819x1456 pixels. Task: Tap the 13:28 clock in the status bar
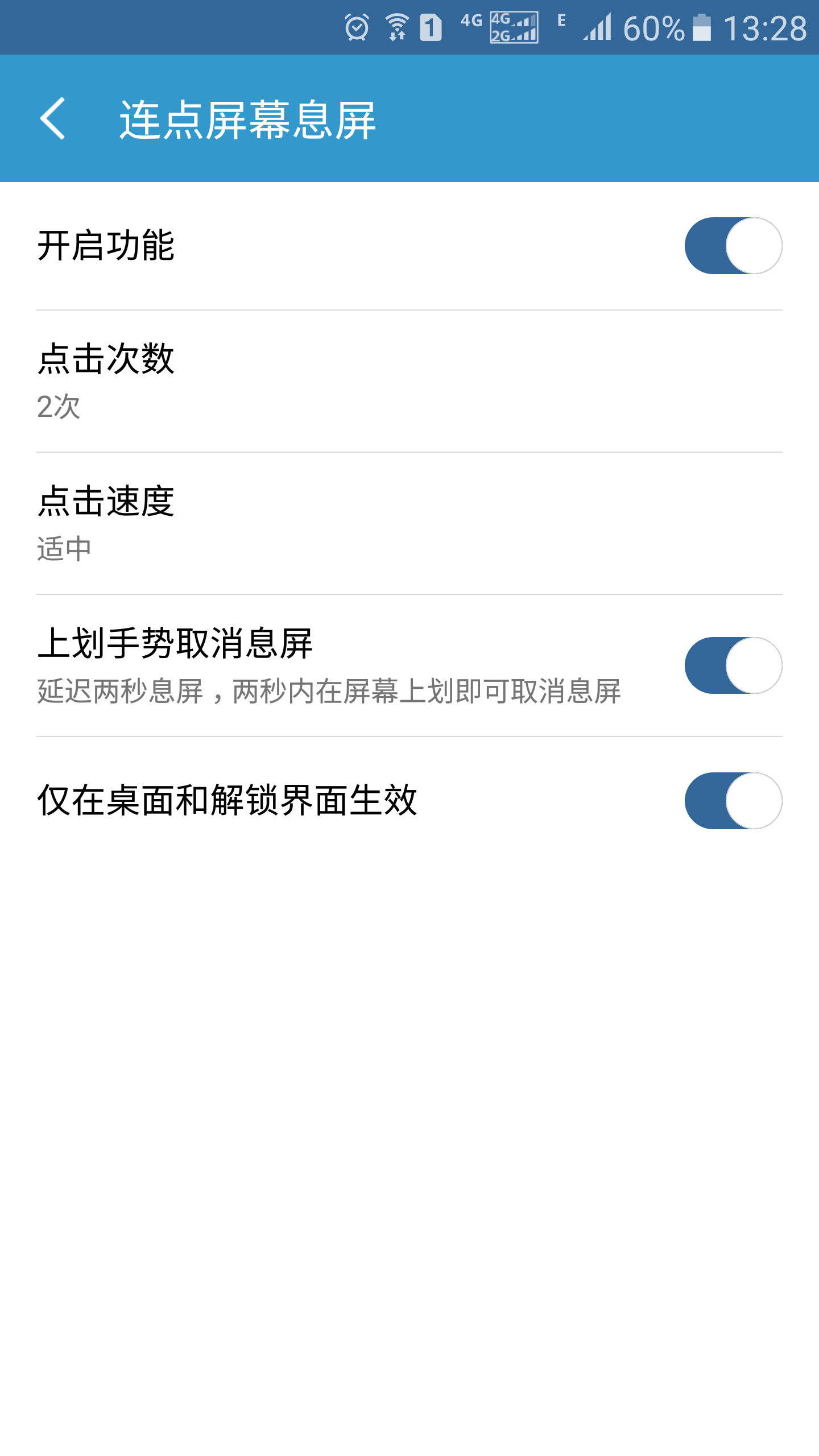765,27
